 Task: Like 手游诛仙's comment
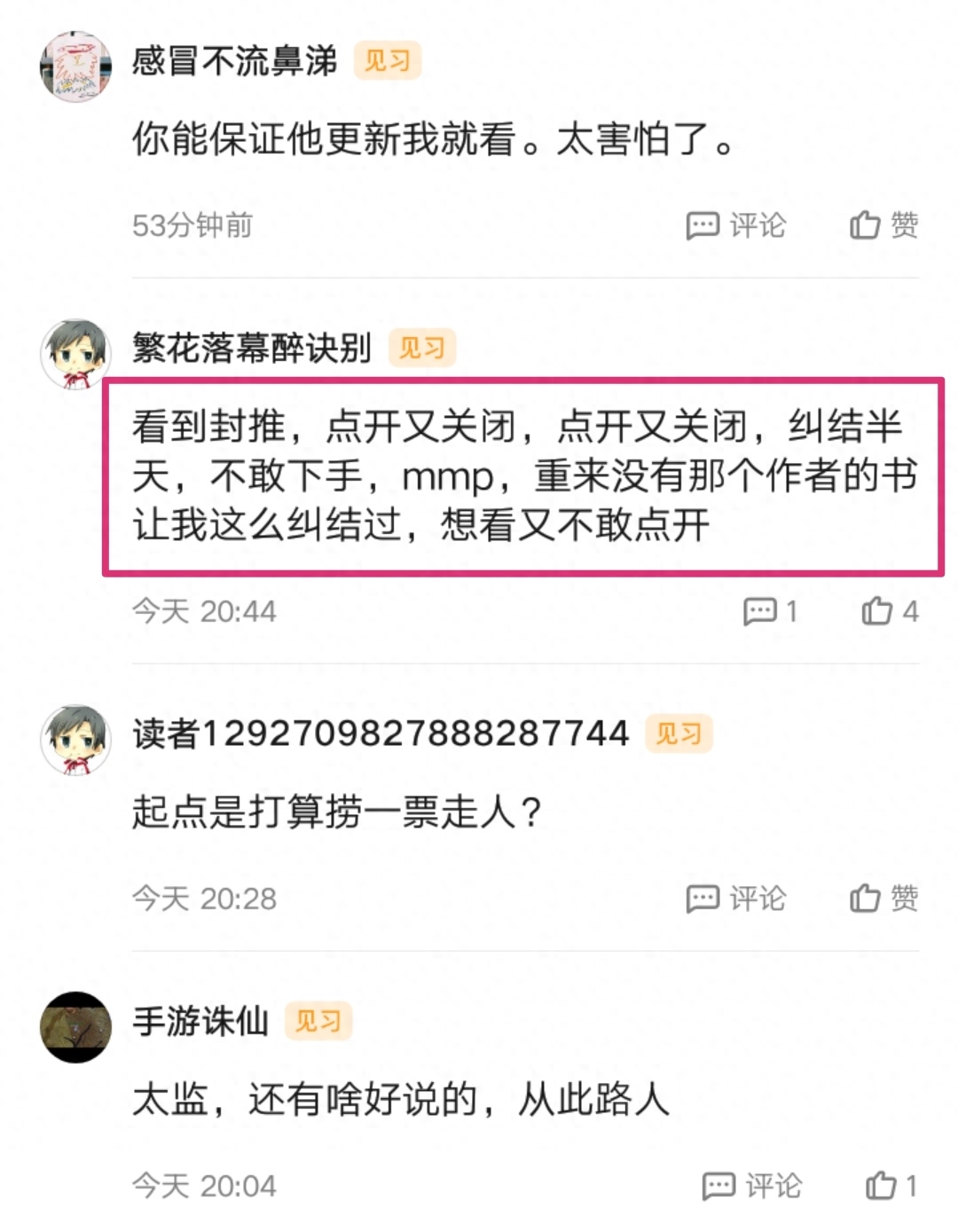[891, 1186]
